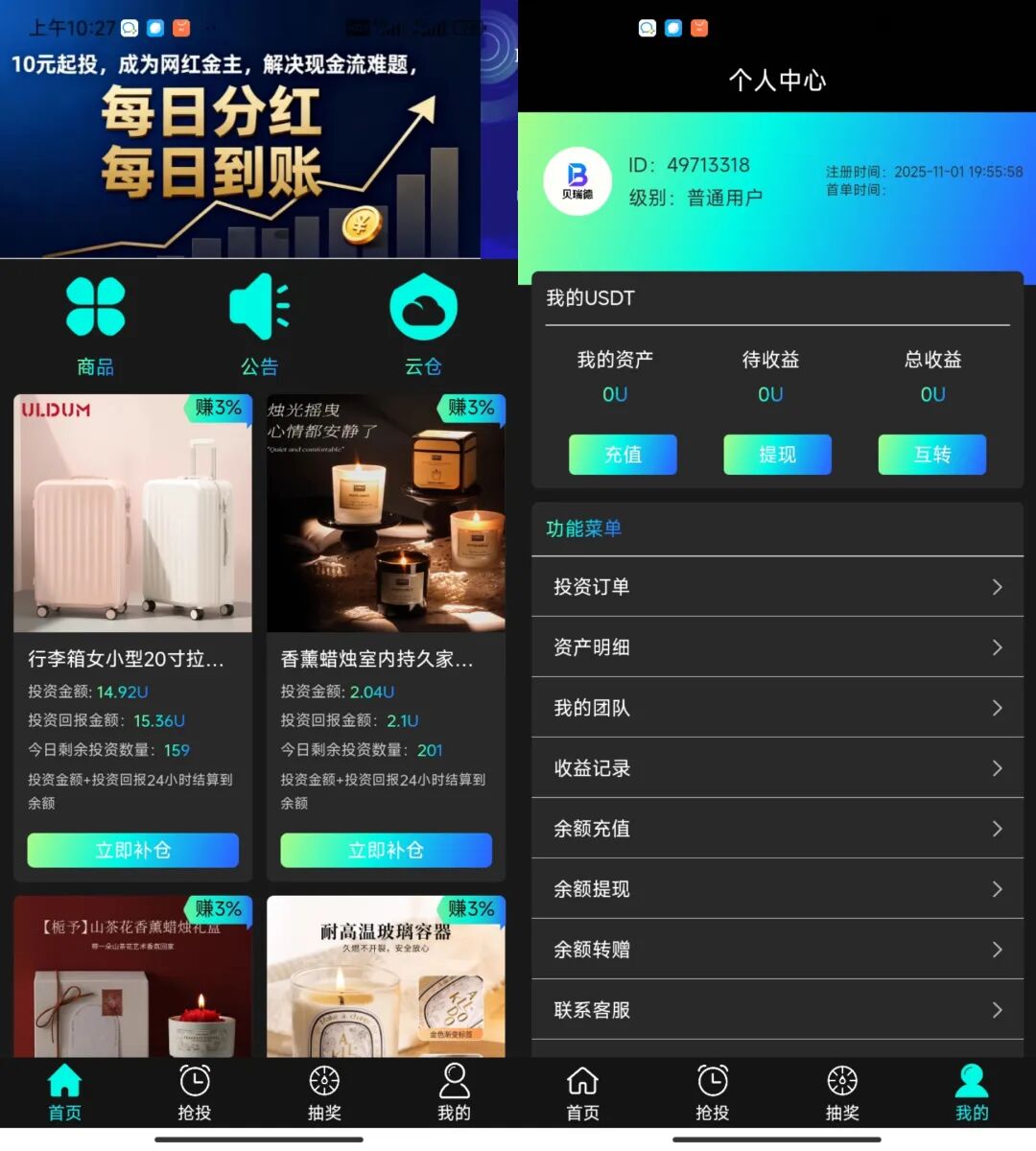Tap the 充值 recharge button
This screenshot has width=1036, height=1151.
tap(623, 455)
